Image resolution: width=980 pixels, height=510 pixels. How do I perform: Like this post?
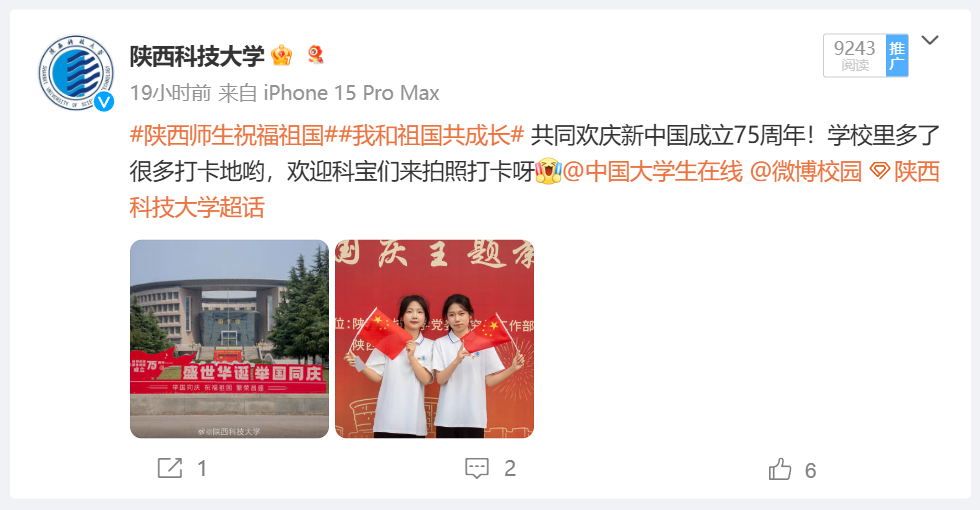[x=792, y=469]
